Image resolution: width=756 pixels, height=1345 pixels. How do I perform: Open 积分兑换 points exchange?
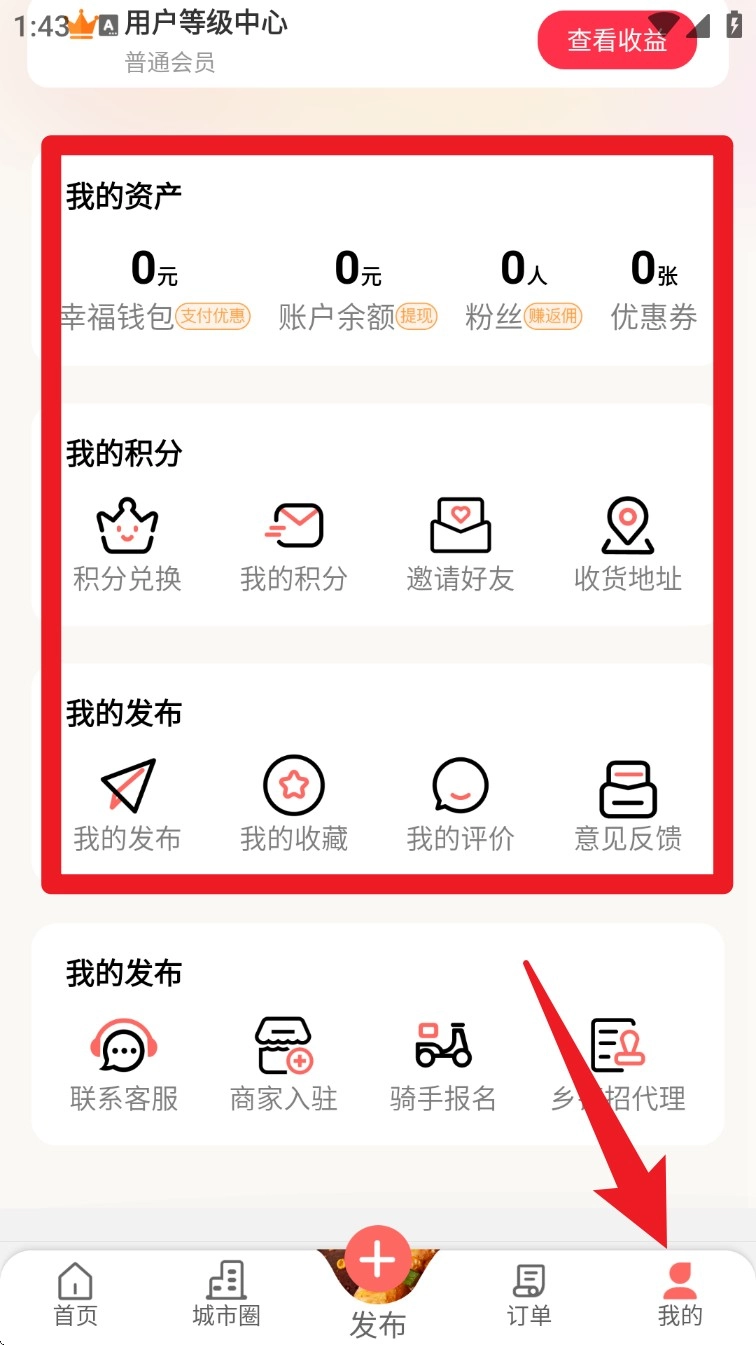[x=127, y=547]
